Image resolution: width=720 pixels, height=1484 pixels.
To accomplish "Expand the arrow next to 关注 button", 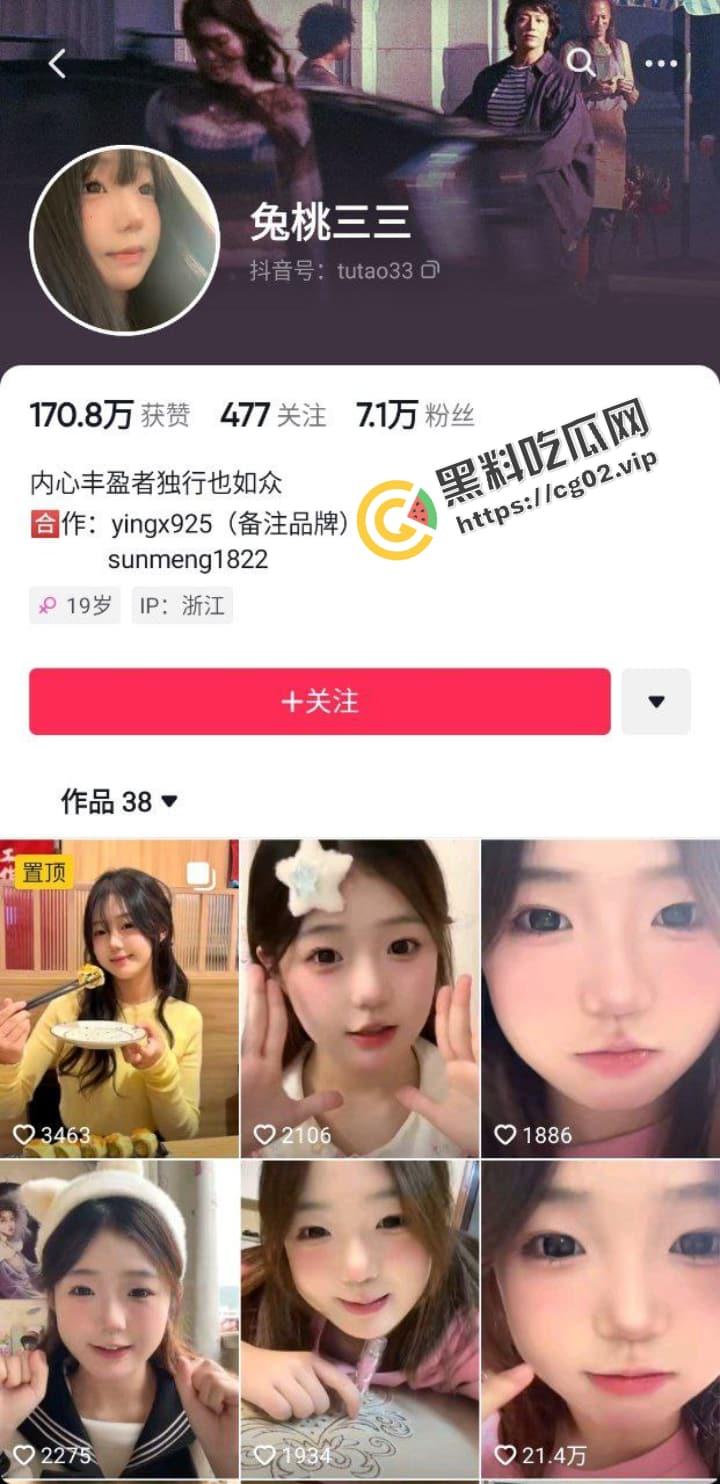I will [656, 702].
